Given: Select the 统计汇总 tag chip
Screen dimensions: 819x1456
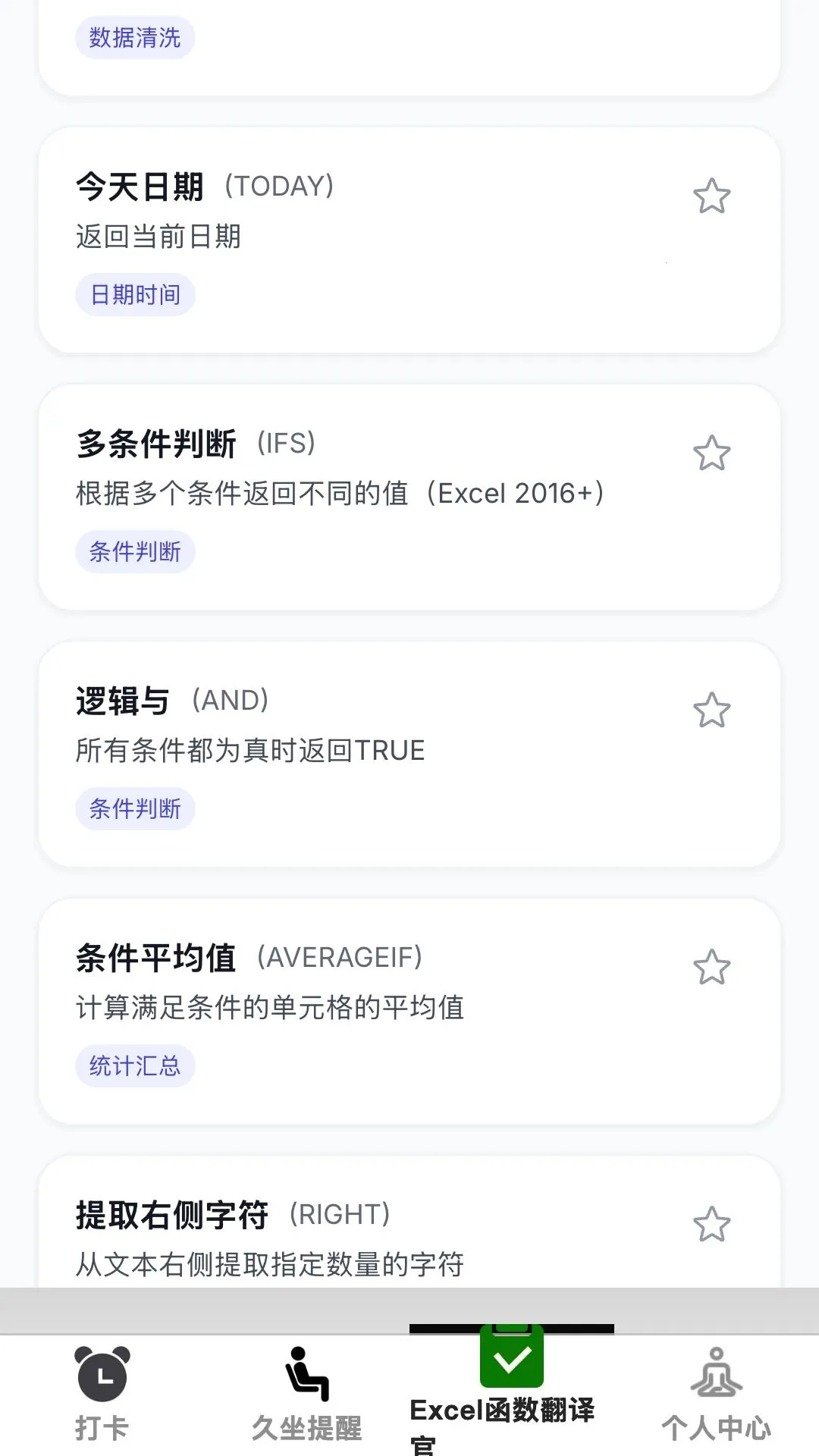Looking at the screenshot, I should pyautogui.click(x=135, y=1065).
